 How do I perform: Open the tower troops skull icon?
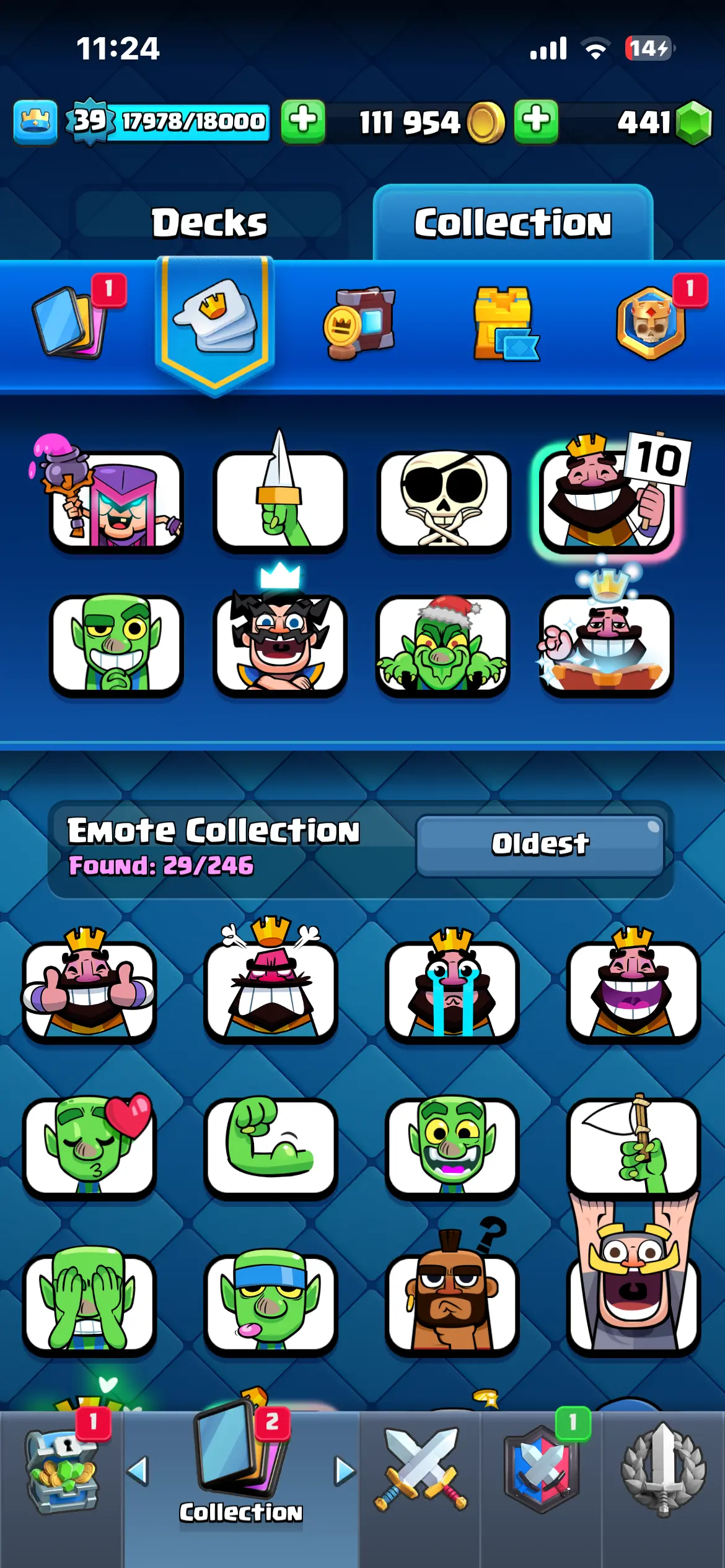coord(652,323)
